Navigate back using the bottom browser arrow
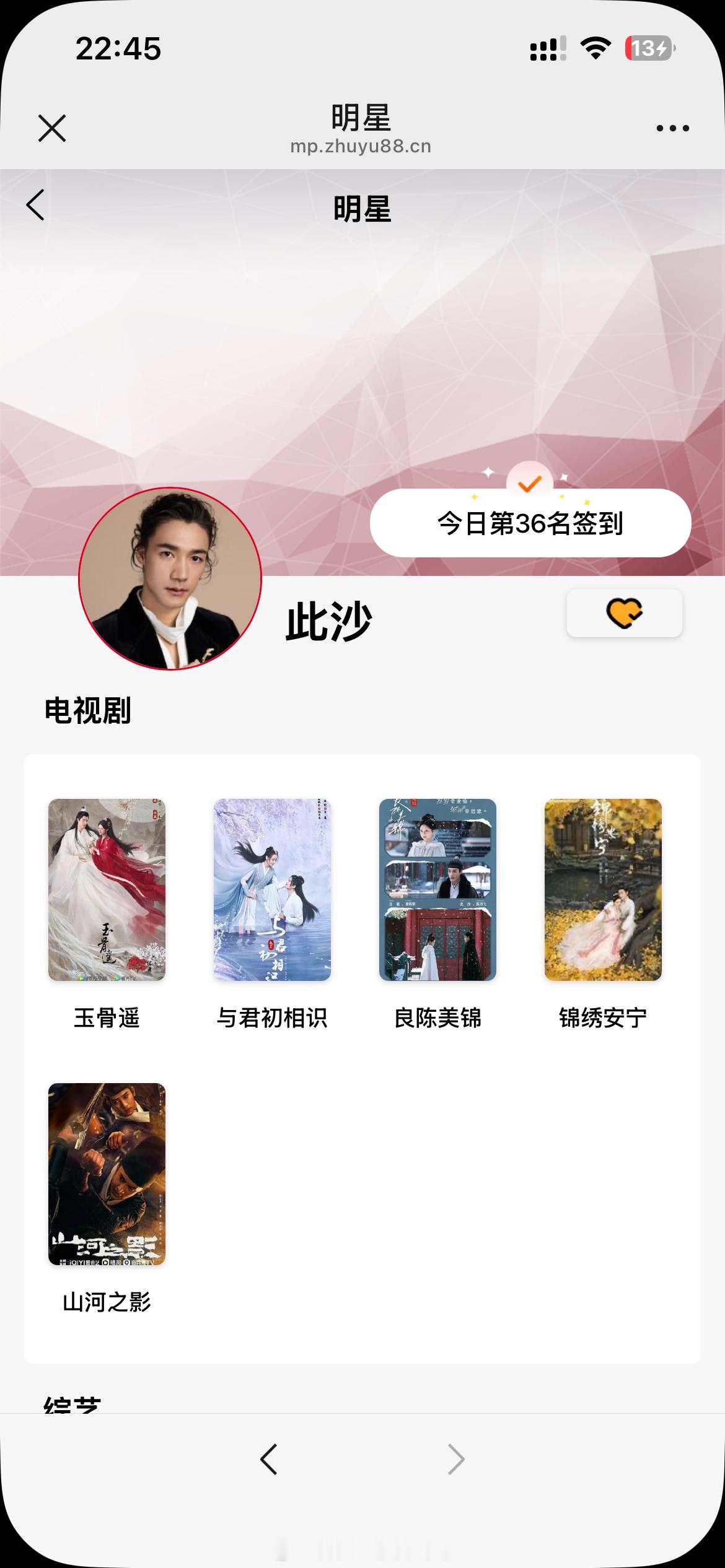Viewport: 725px width, 1568px height. tap(268, 1460)
